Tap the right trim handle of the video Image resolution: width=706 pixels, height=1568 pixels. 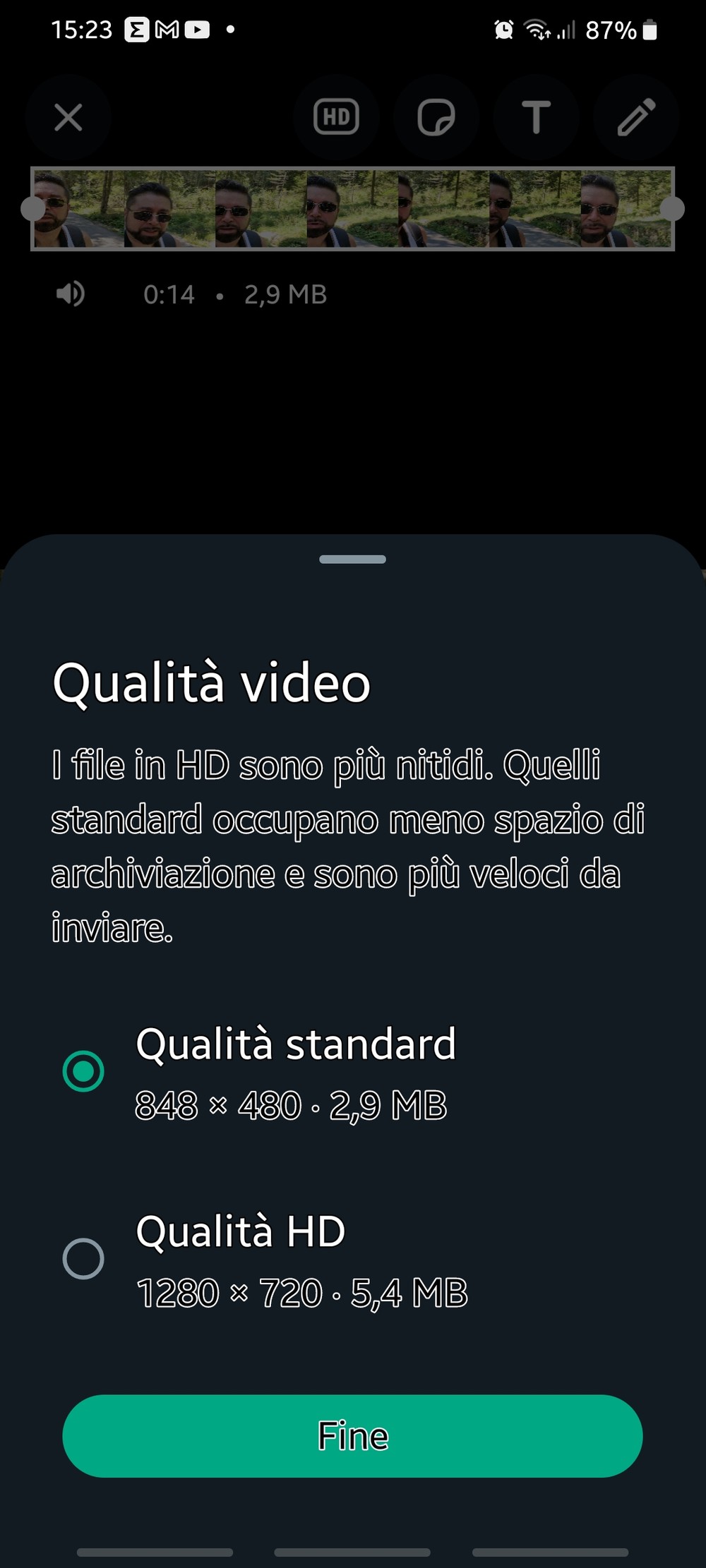(x=672, y=209)
